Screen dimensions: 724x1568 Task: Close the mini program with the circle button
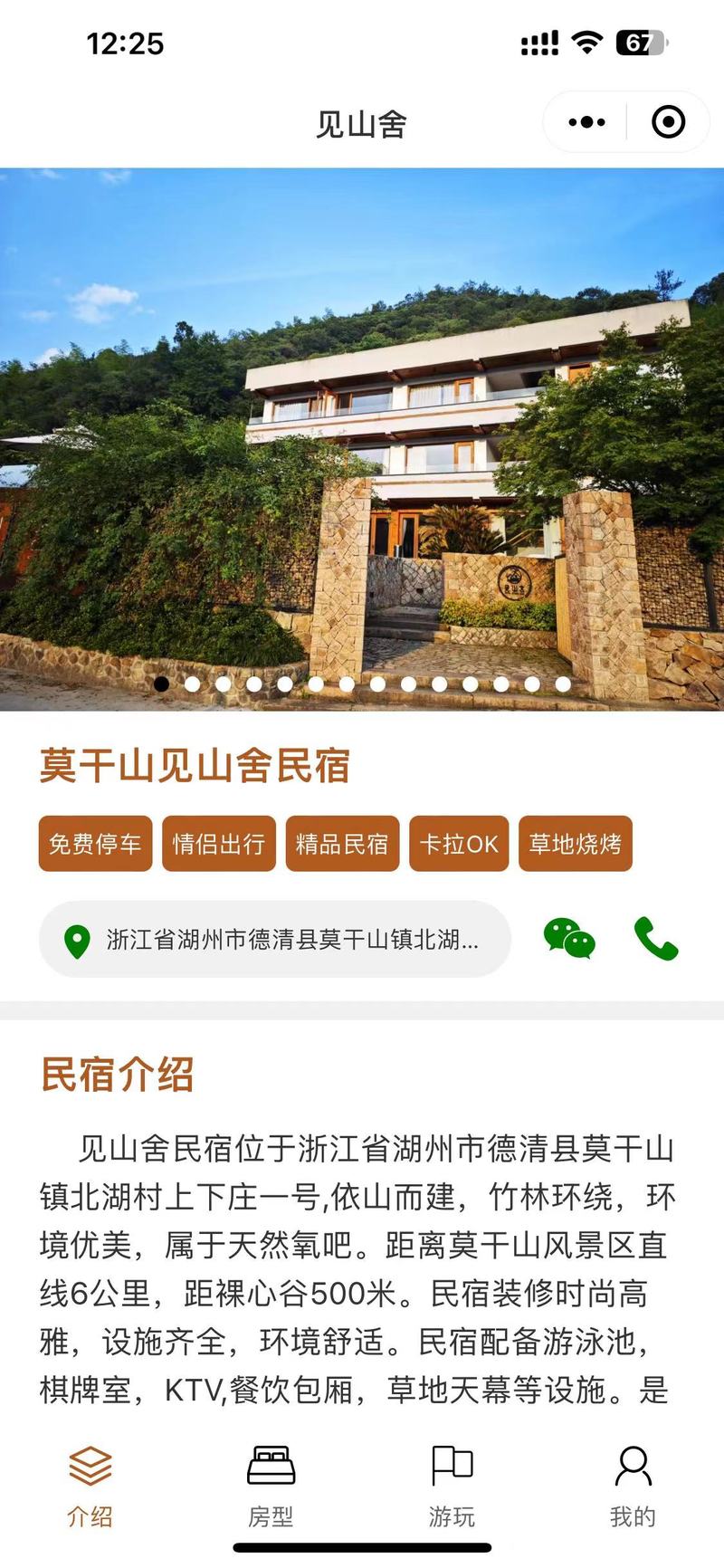pyautogui.click(x=669, y=122)
